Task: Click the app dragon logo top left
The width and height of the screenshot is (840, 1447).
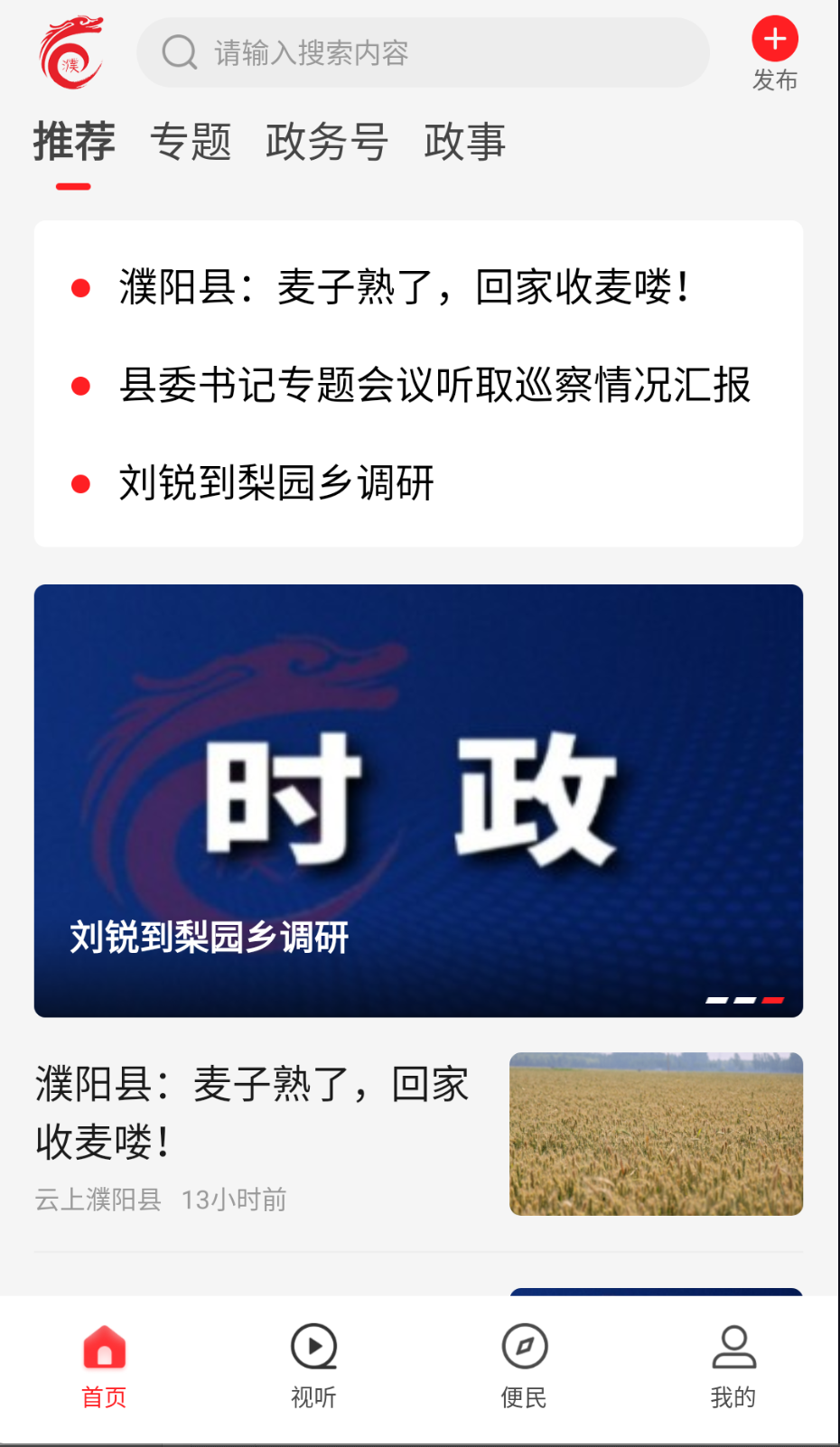Action: click(68, 50)
